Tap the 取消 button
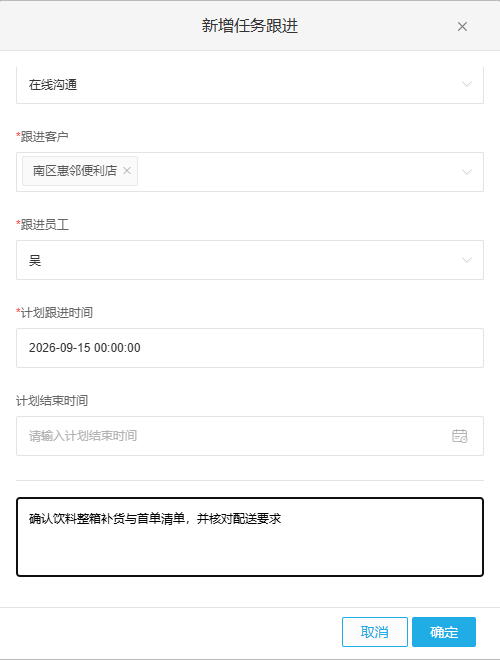Screen dimensions: 500x660 (x=375, y=632)
